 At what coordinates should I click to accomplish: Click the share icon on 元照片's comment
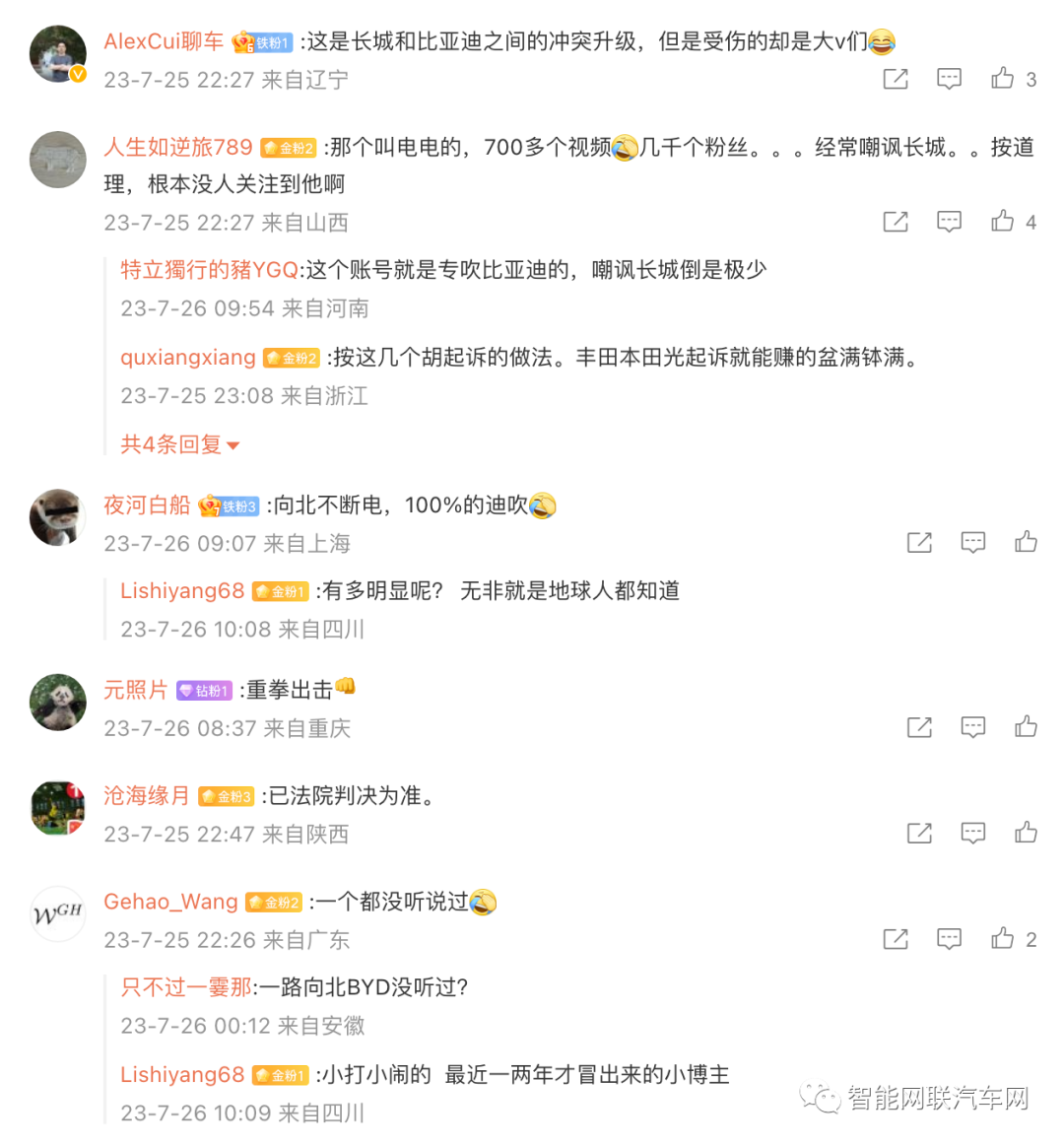point(919,727)
